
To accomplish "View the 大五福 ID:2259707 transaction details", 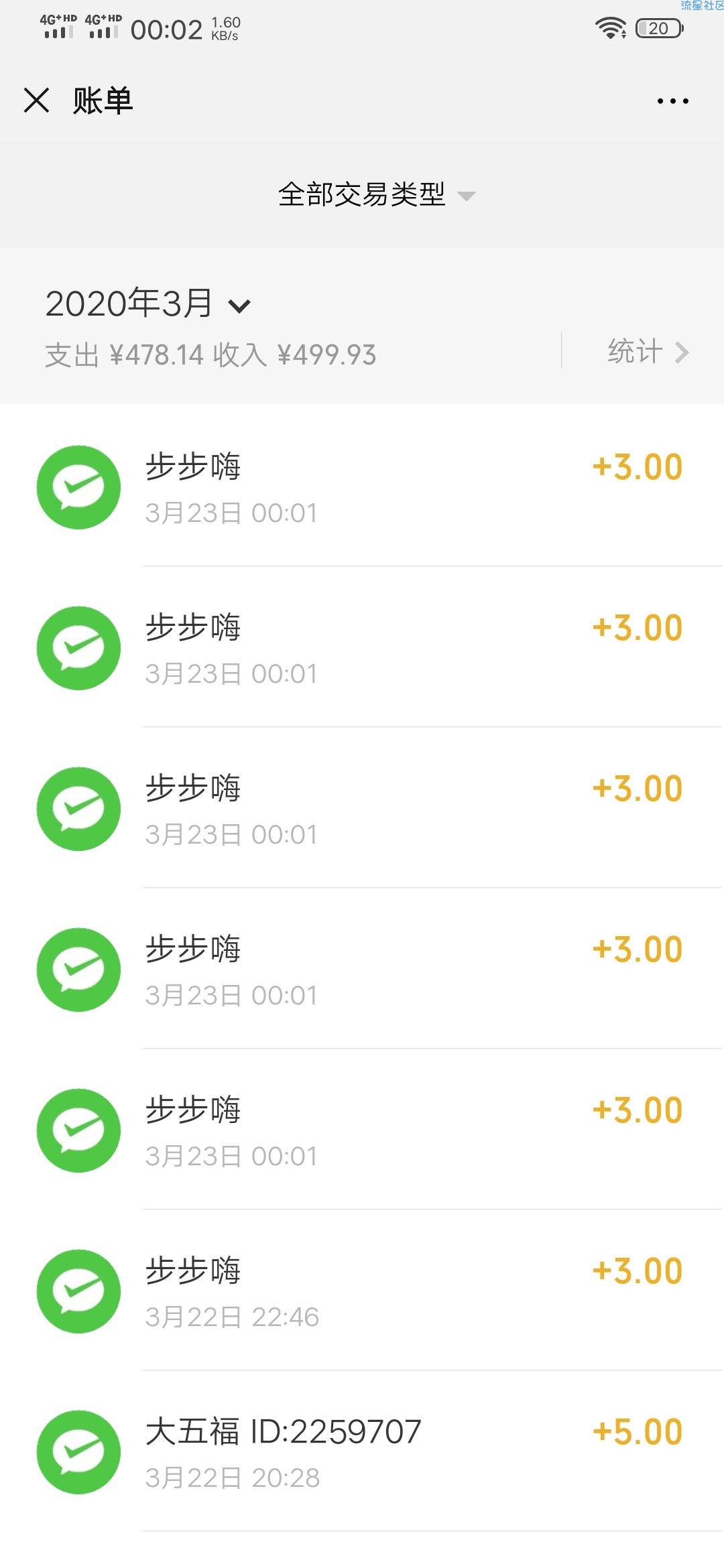I will pyautogui.click(x=362, y=1451).
